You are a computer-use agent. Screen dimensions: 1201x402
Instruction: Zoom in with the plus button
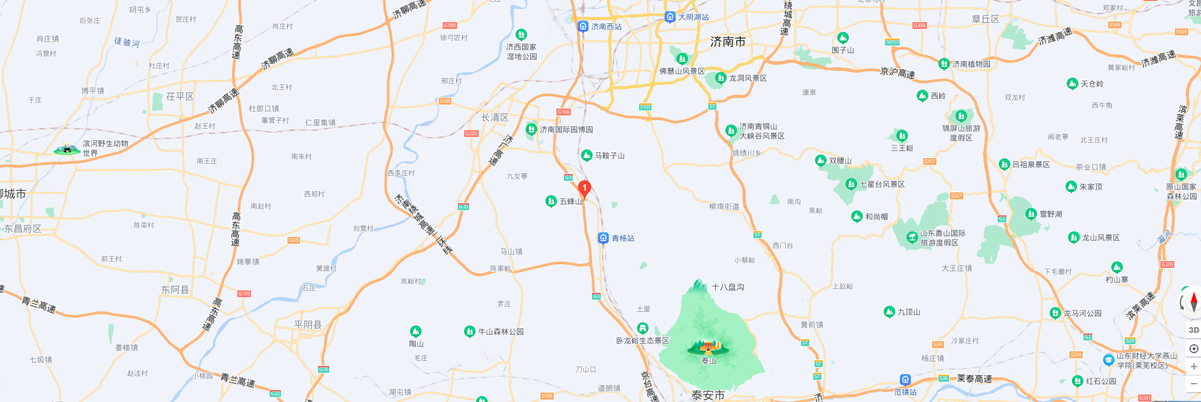point(1193,366)
